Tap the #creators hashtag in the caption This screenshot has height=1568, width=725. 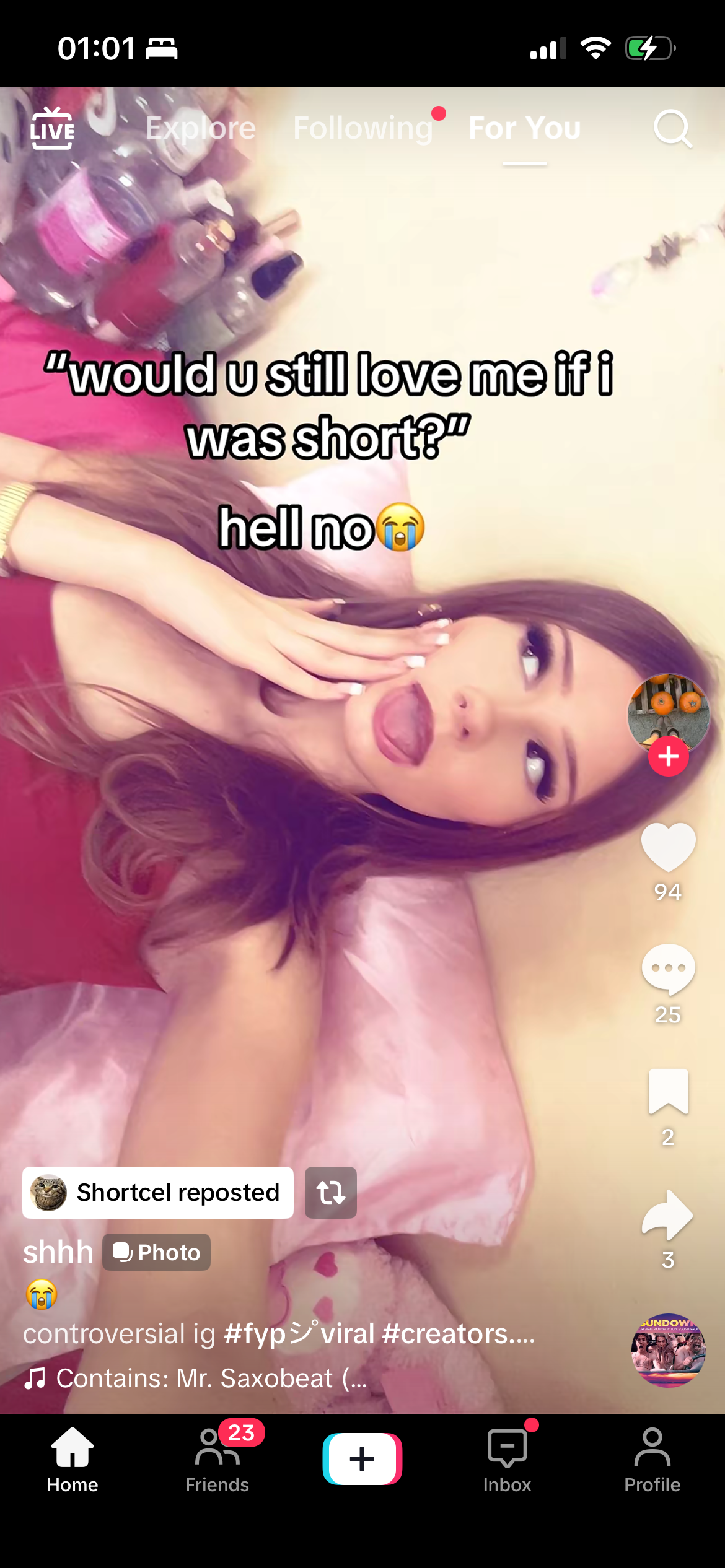445,1334
